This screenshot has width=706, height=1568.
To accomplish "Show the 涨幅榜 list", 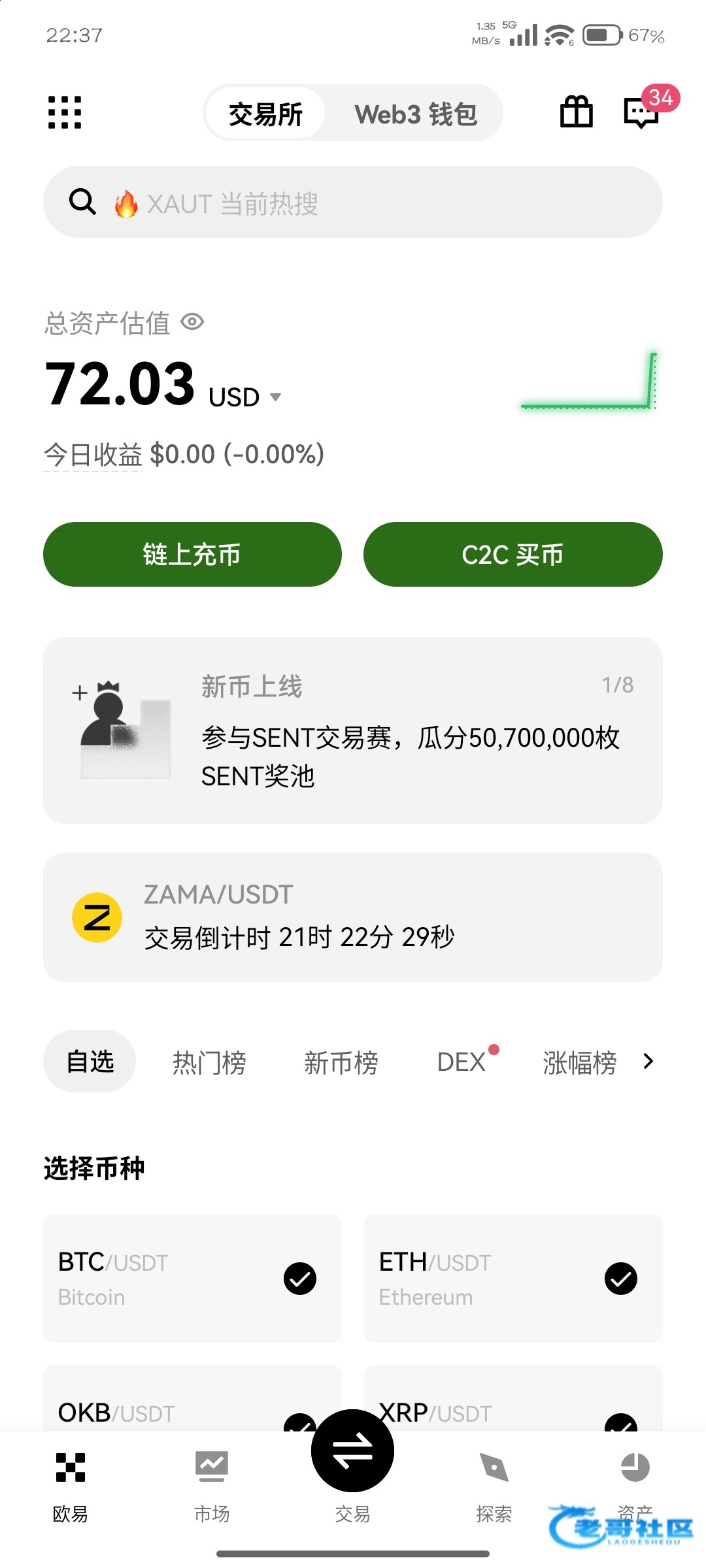I will click(579, 1062).
